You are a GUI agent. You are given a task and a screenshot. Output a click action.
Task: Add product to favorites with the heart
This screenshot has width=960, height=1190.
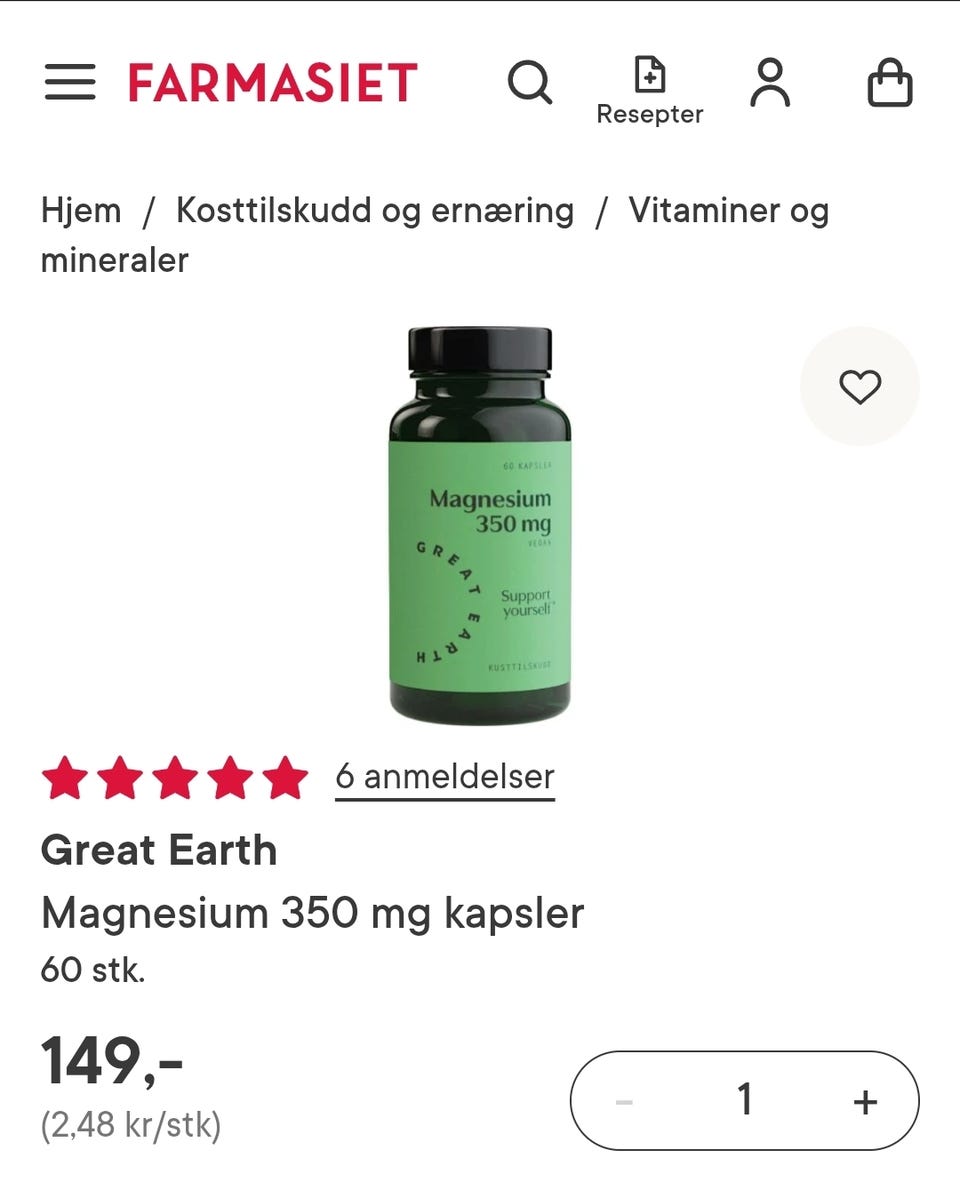pyautogui.click(x=860, y=387)
